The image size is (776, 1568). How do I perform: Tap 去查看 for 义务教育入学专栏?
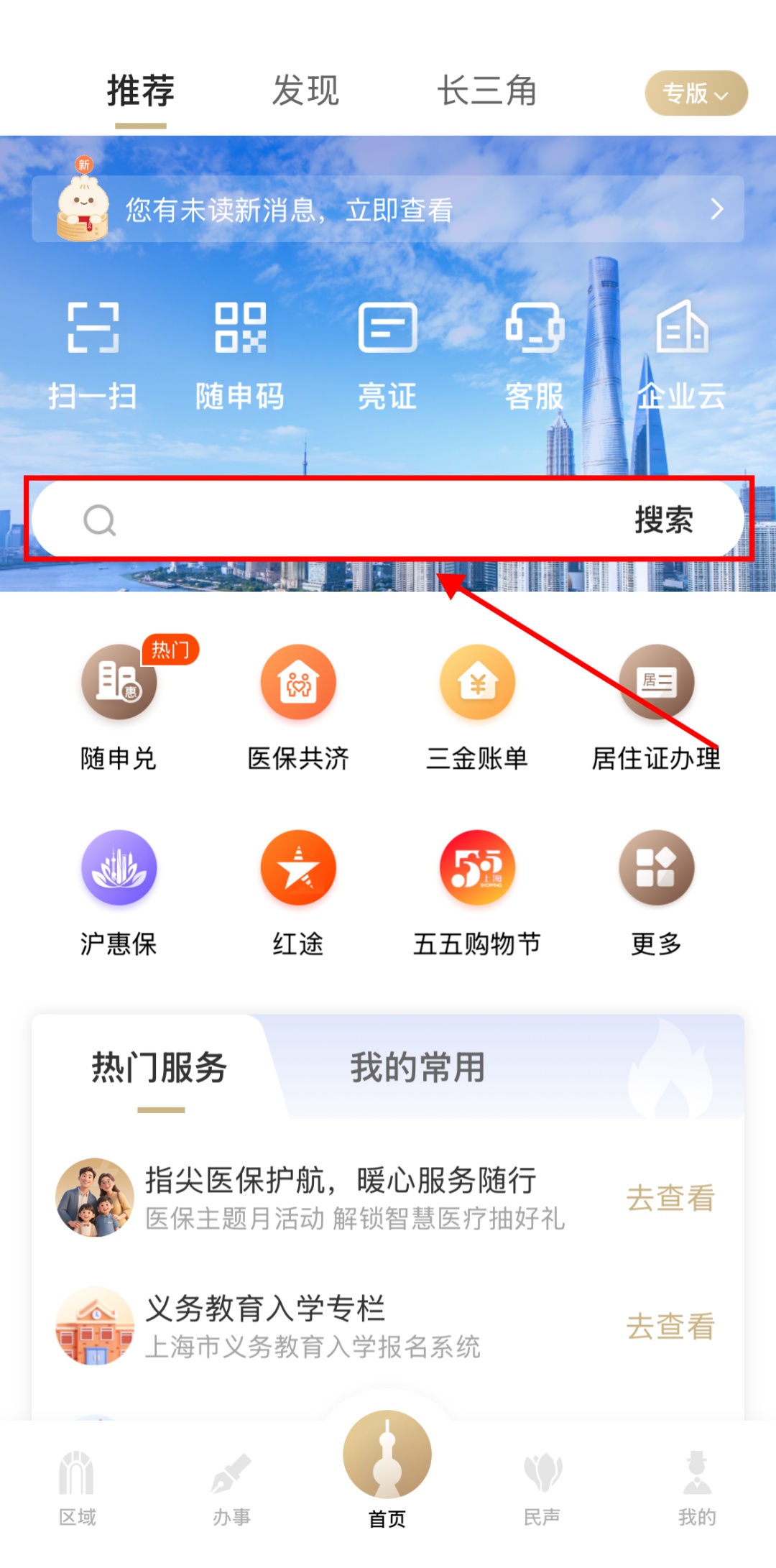[x=670, y=1327]
